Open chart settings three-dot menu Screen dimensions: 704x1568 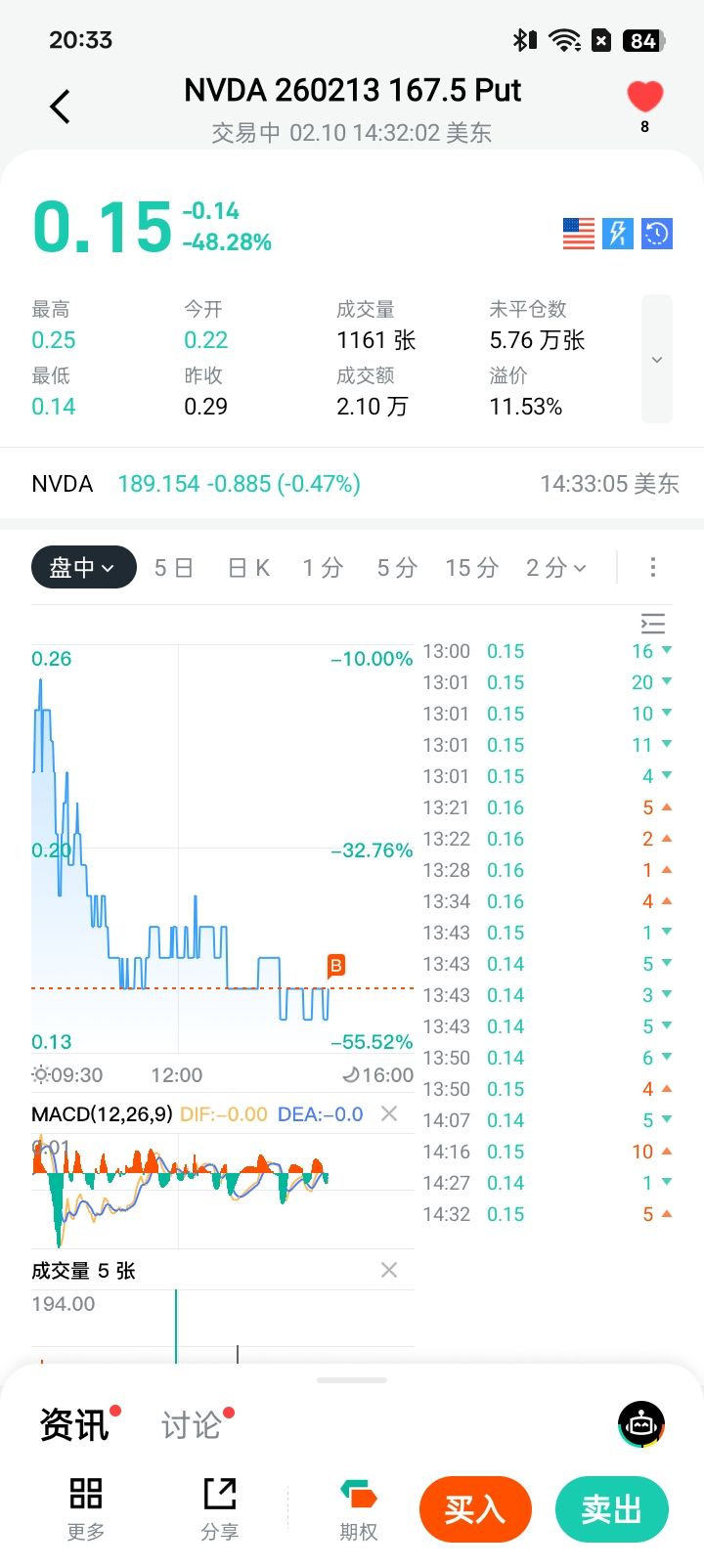pyautogui.click(x=653, y=567)
